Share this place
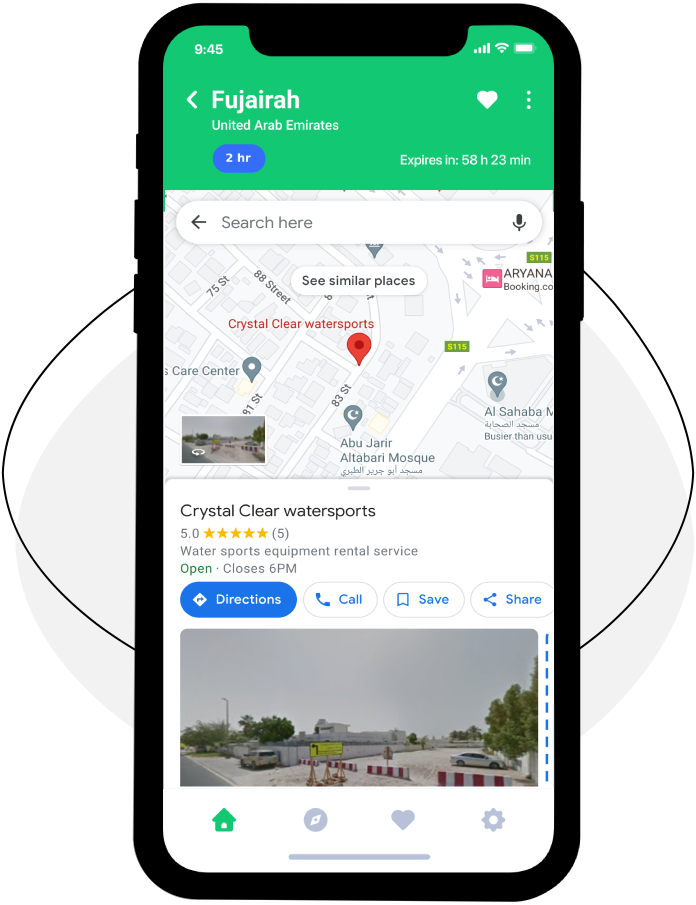This screenshot has width=696, height=905. click(512, 599)
